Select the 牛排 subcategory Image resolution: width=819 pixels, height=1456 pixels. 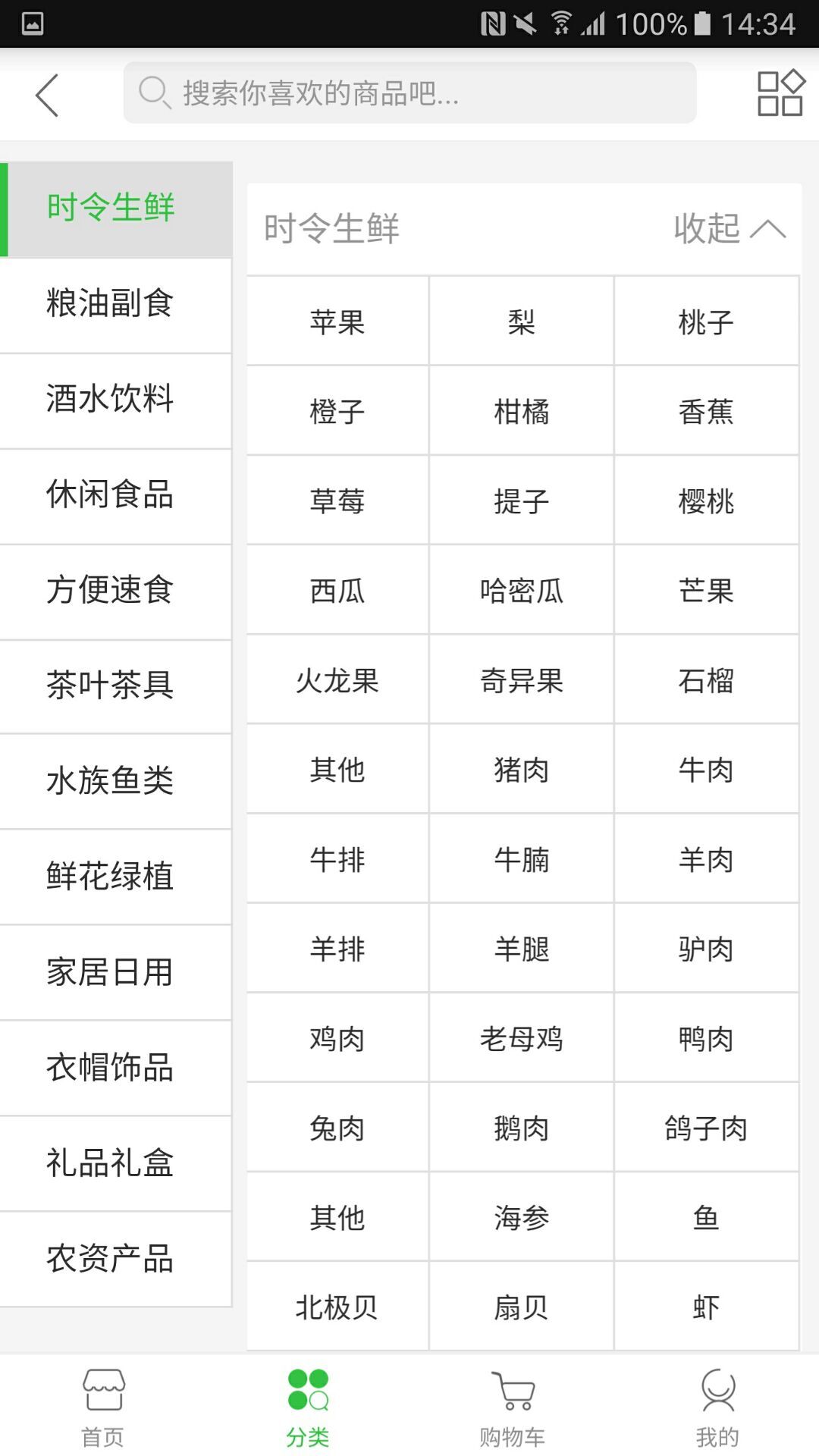(337, 859)
